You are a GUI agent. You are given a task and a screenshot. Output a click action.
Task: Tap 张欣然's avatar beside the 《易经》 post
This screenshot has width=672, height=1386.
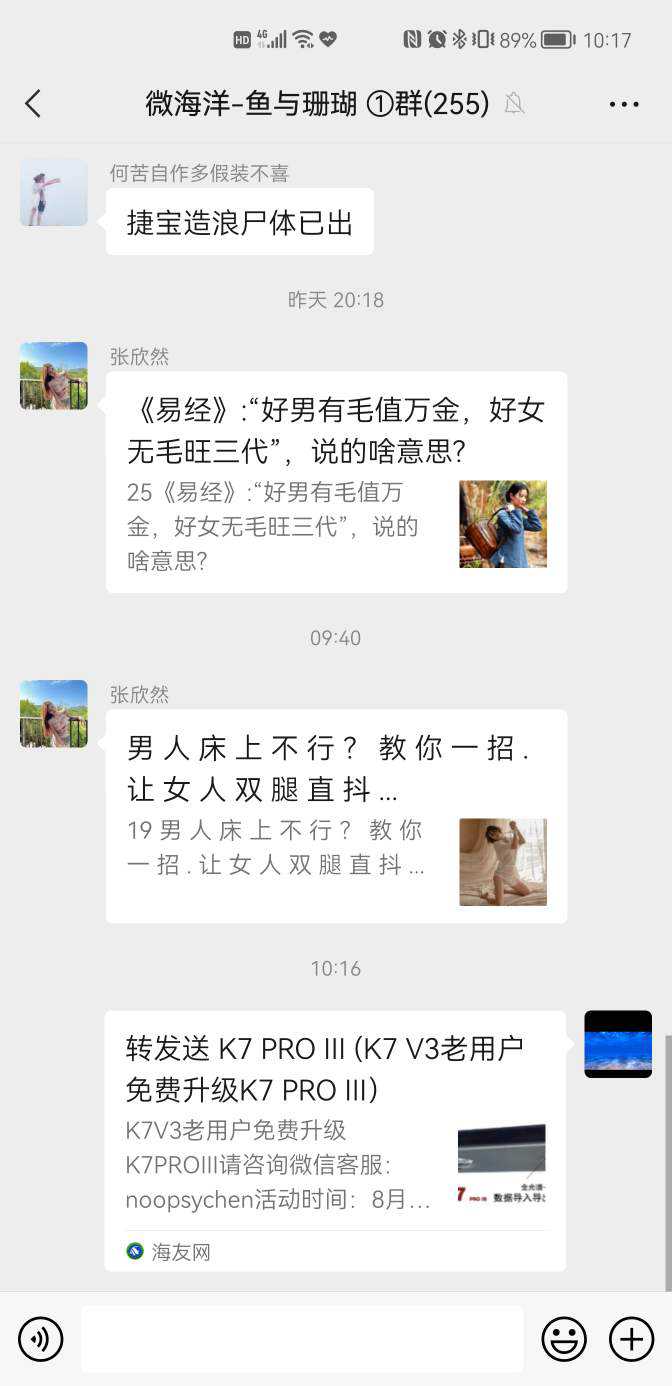(54, 376)
